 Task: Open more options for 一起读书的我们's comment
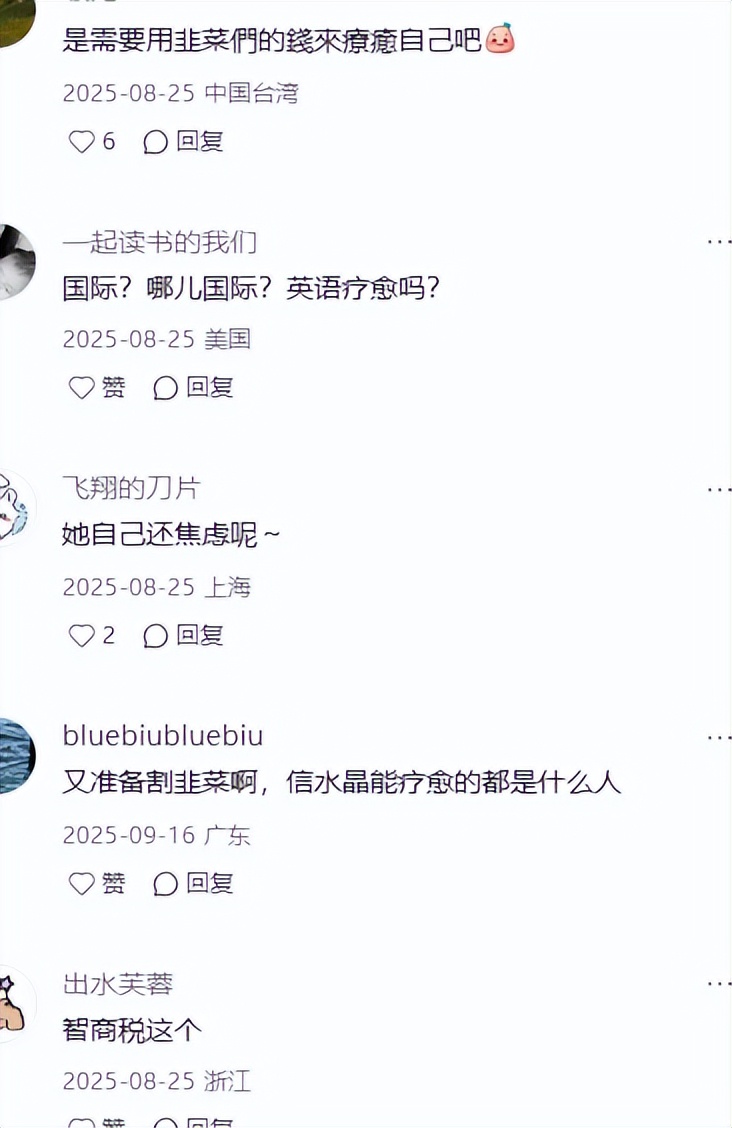coord(719,242)
